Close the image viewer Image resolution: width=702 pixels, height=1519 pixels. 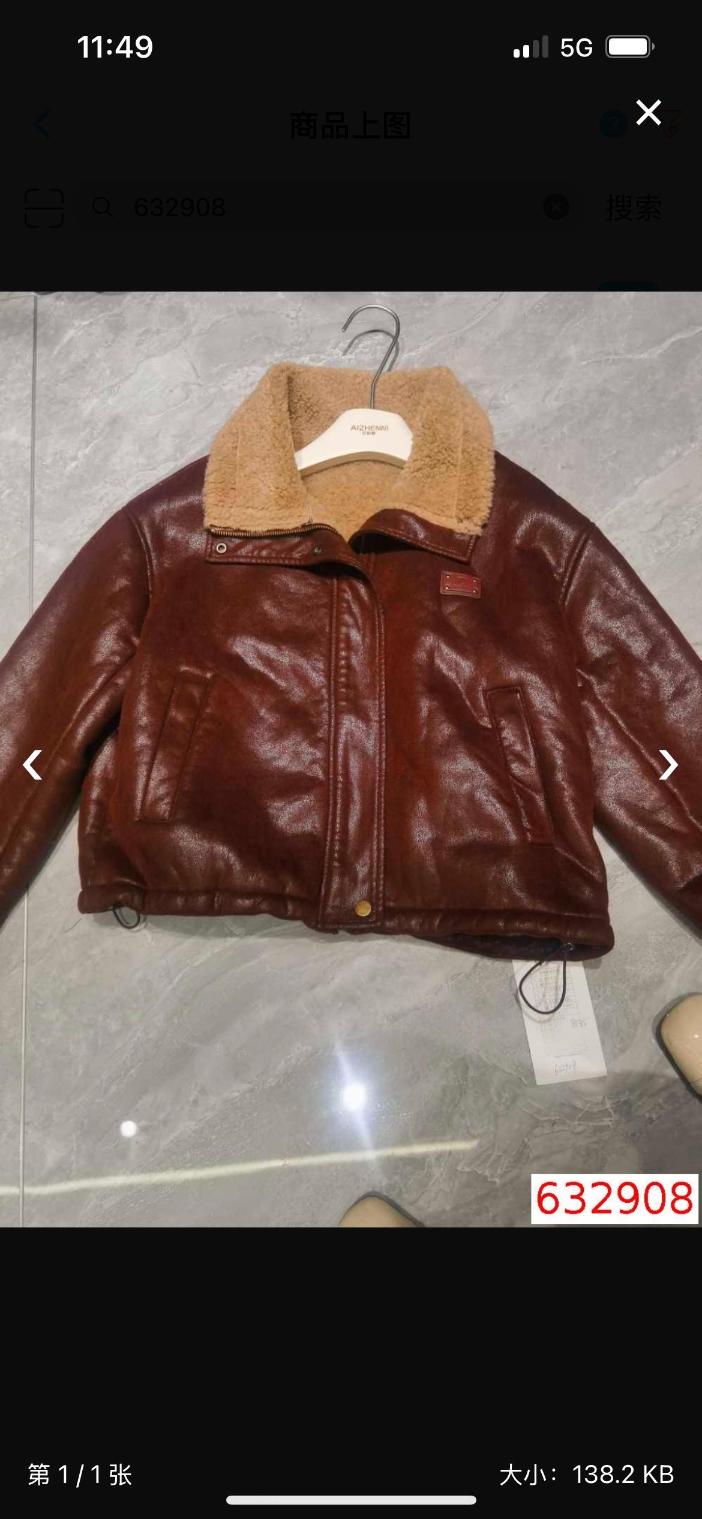648,113
